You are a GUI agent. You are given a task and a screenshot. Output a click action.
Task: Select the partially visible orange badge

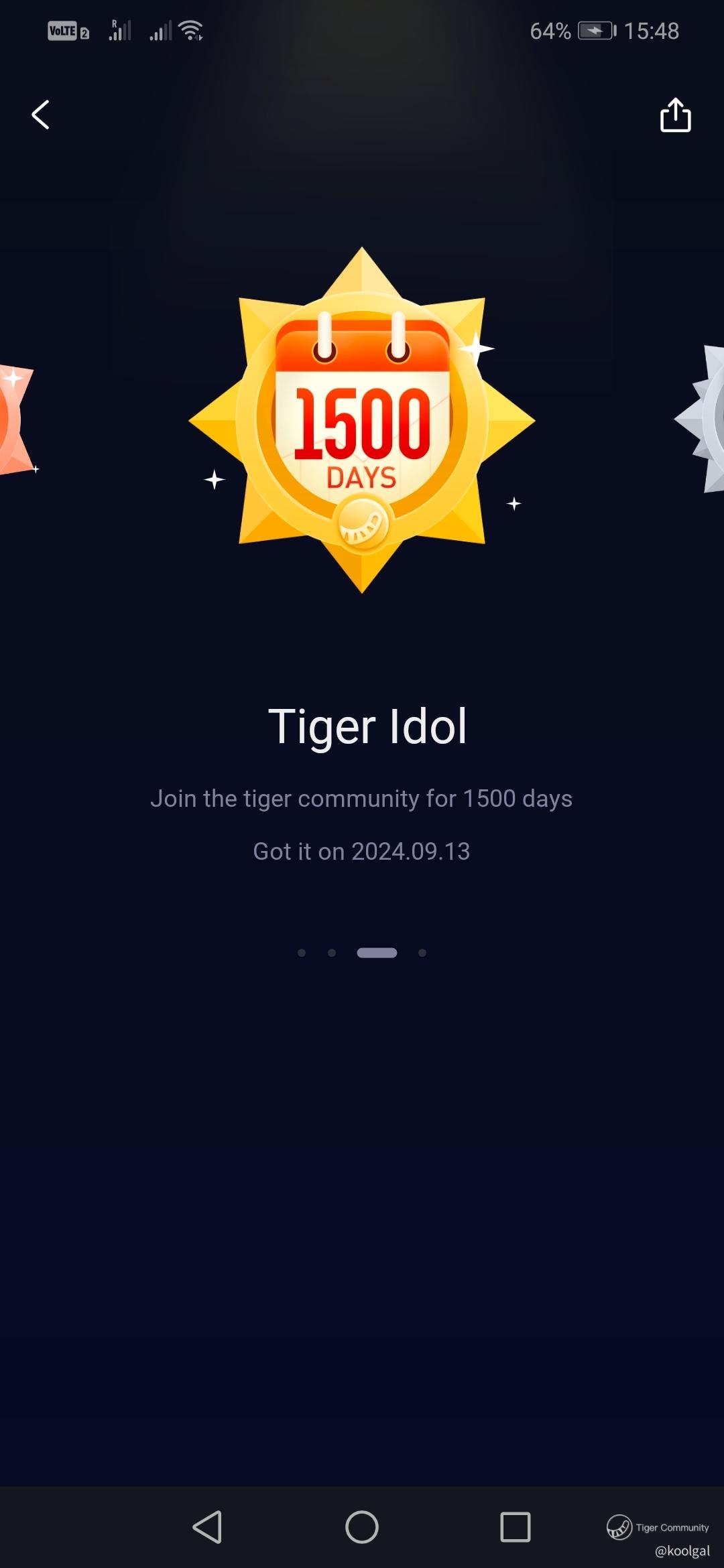pyautogui.click(x=15, y=420)
